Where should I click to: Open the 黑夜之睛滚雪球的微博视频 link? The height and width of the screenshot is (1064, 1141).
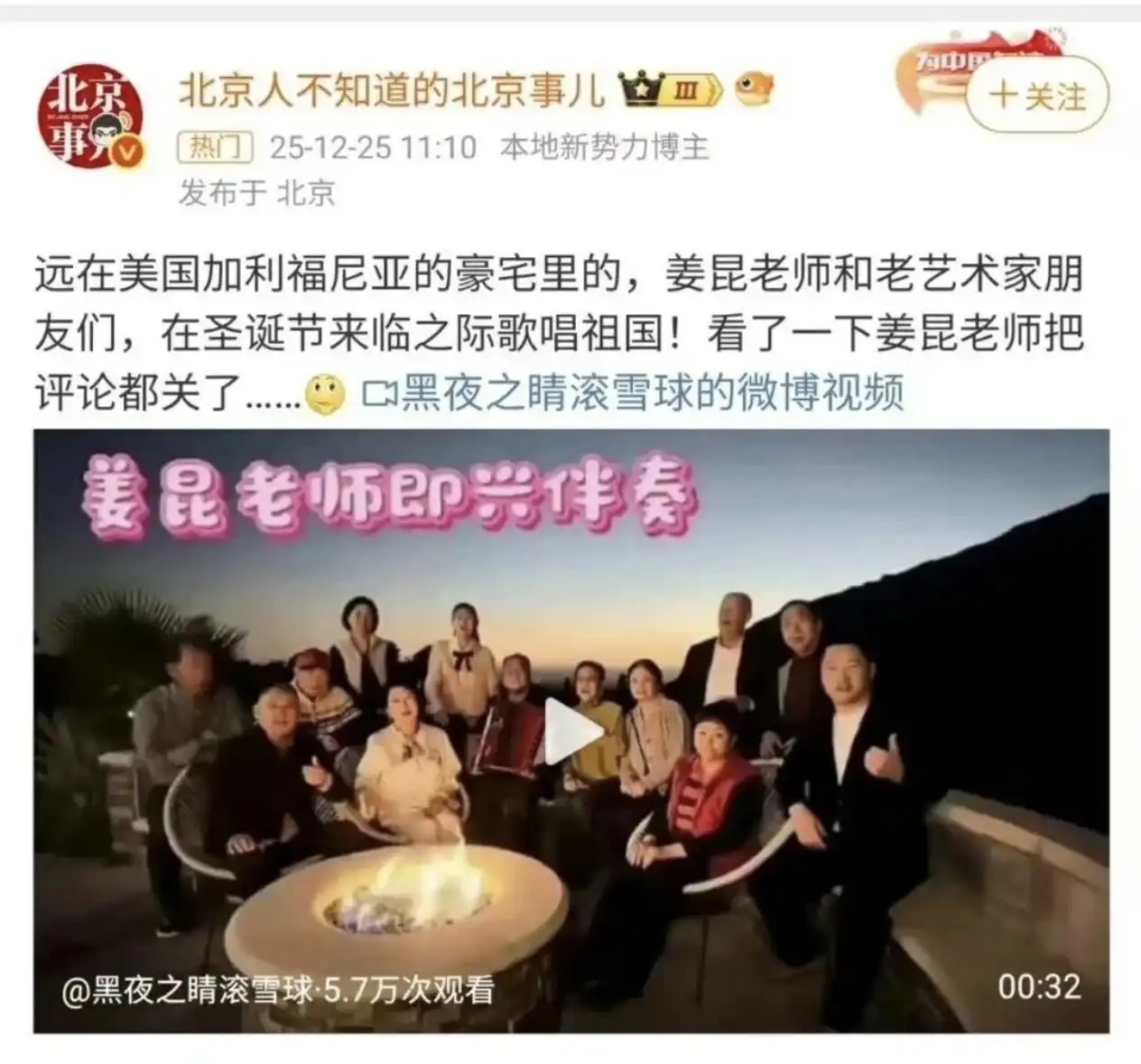point(633,394)
